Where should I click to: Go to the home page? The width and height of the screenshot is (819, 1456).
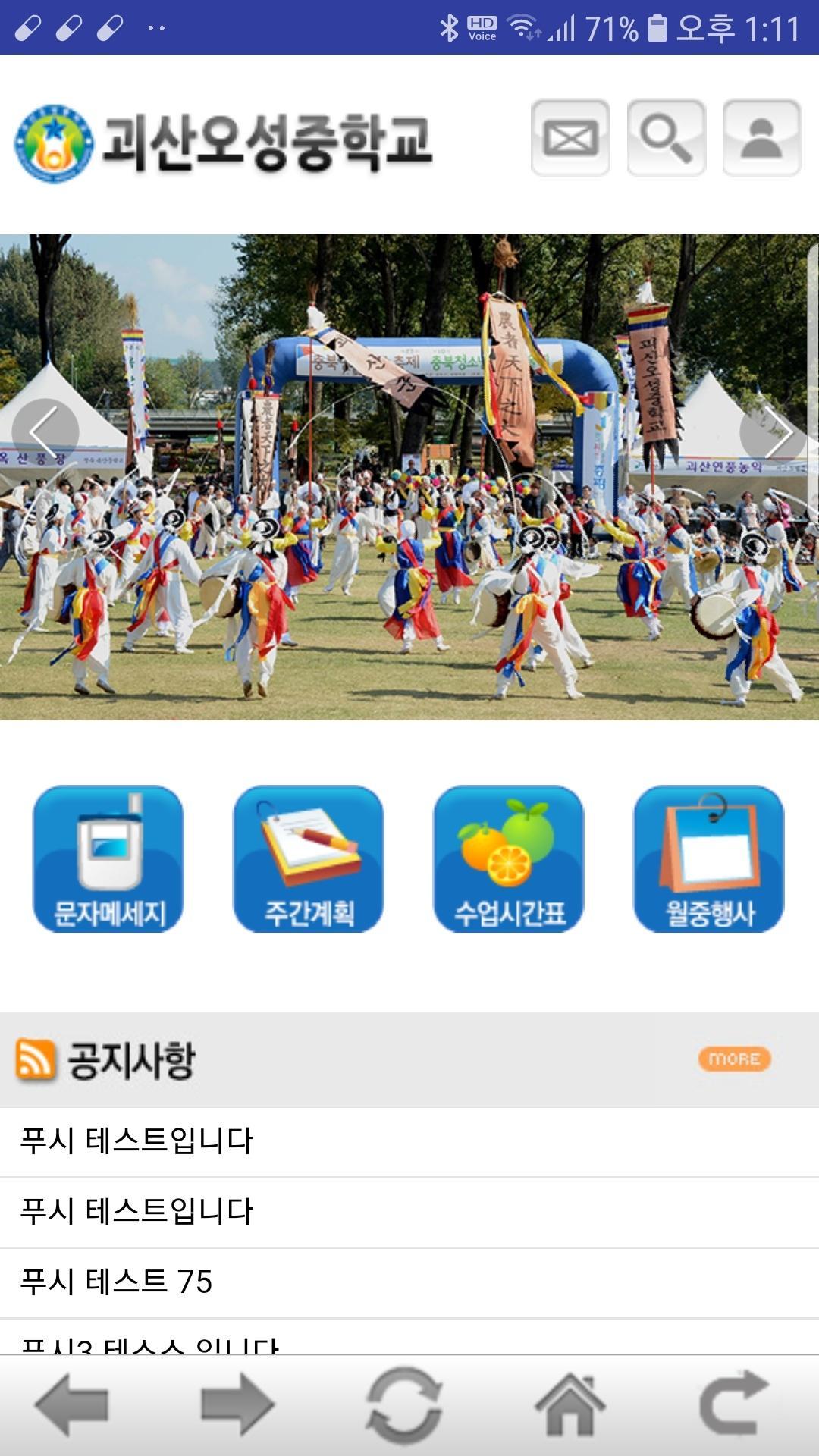pos(571,1404)
